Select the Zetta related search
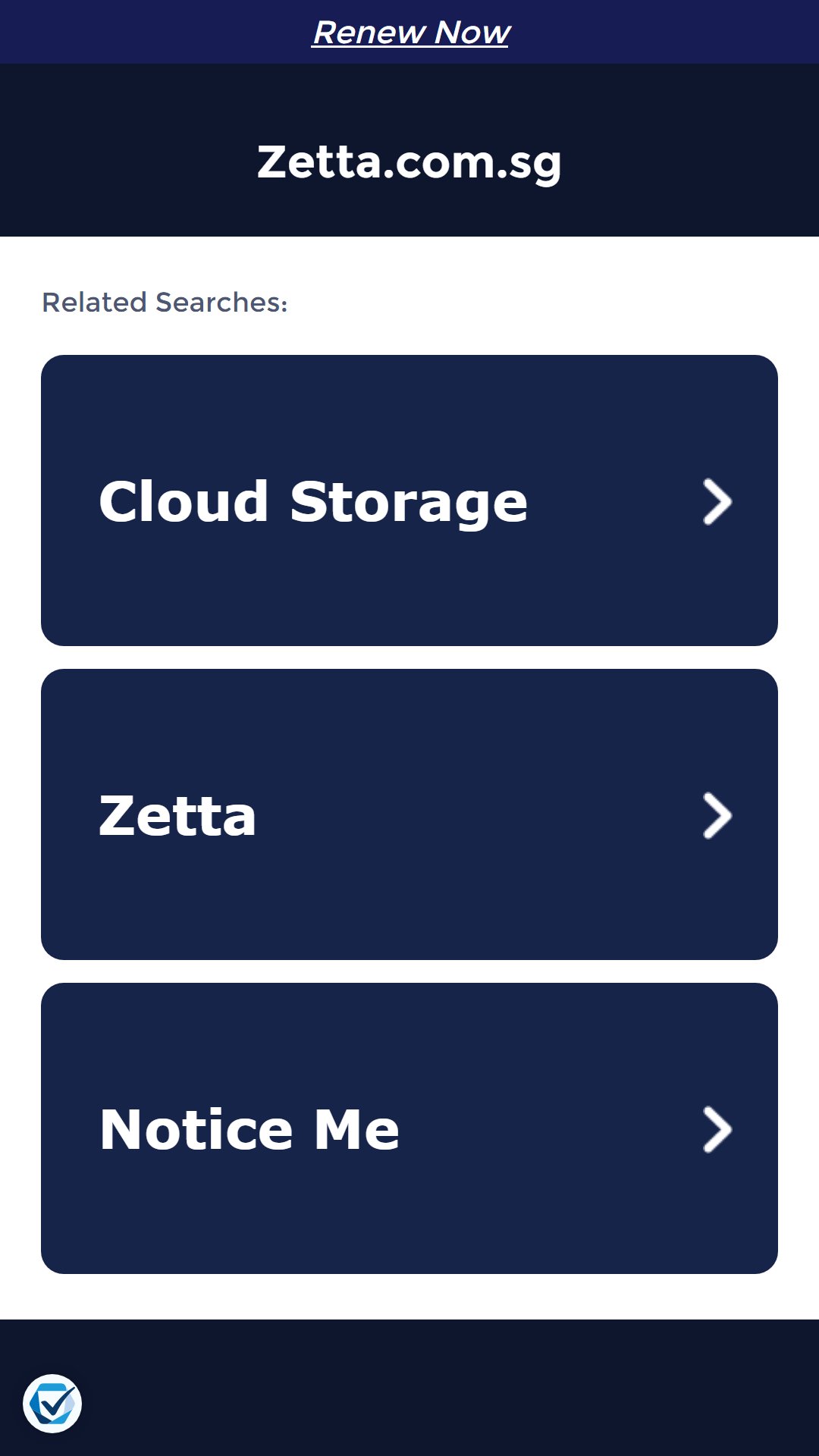This screenshot has width=819, height=1456. tap(409, 814)
